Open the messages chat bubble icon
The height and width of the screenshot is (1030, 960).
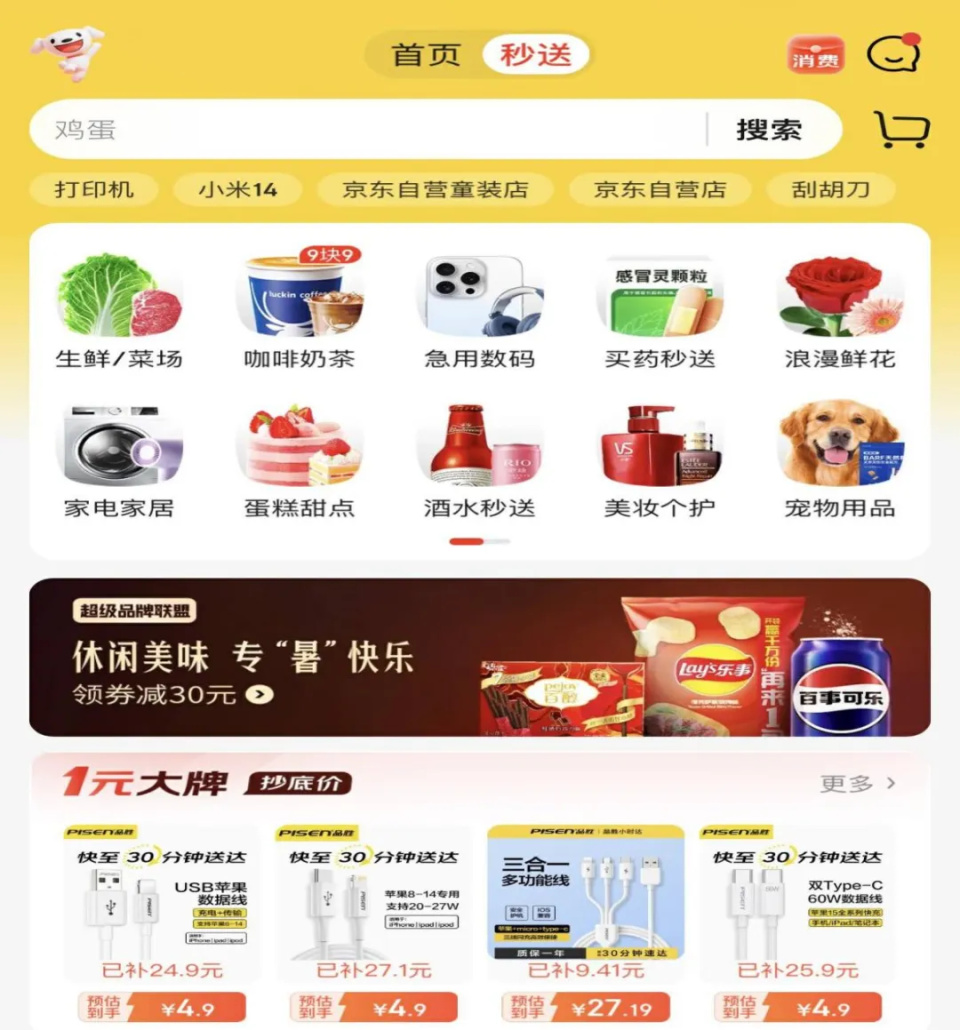(x=892, y=54)
